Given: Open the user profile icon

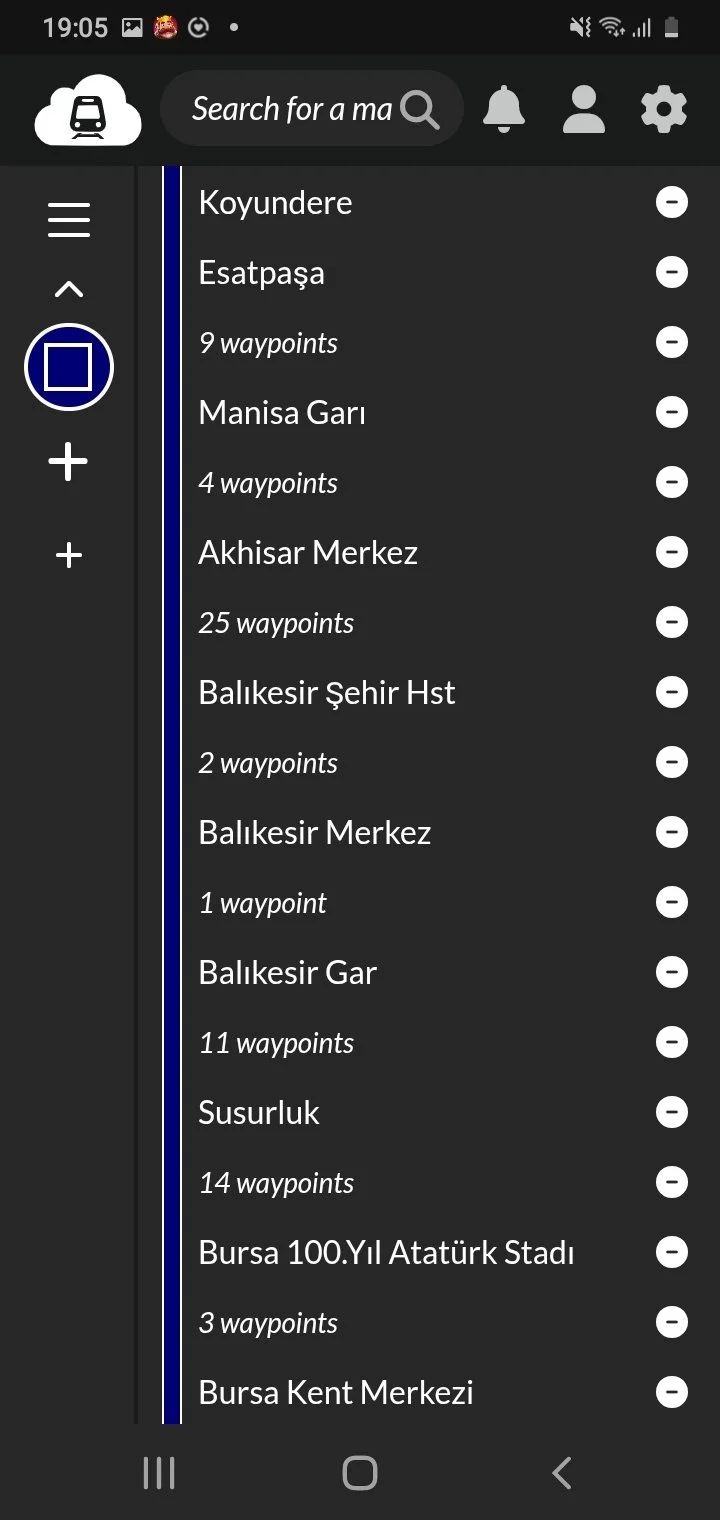Looking at the screenshot, I should pyautogui.click(x=584, y=109).
